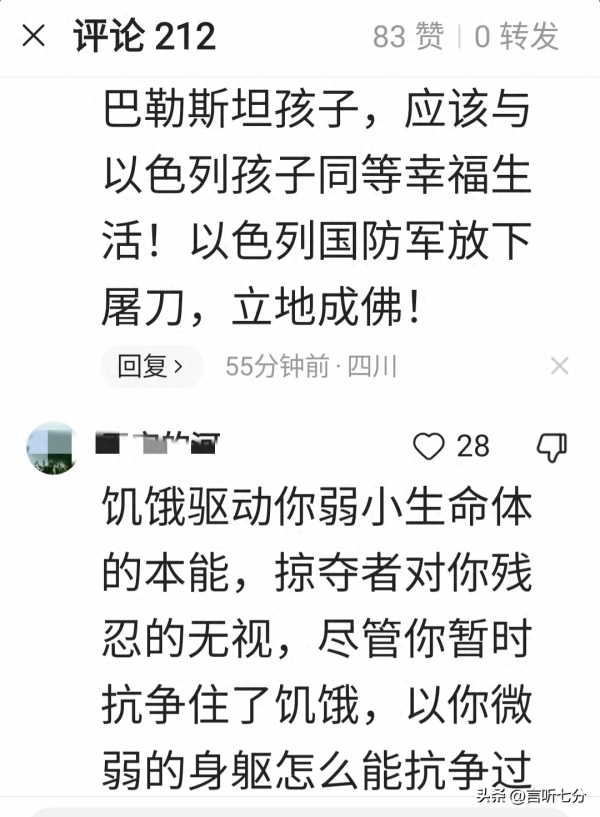Dislike the comment starting with 饥饿驱动

[x=552, y=446]
